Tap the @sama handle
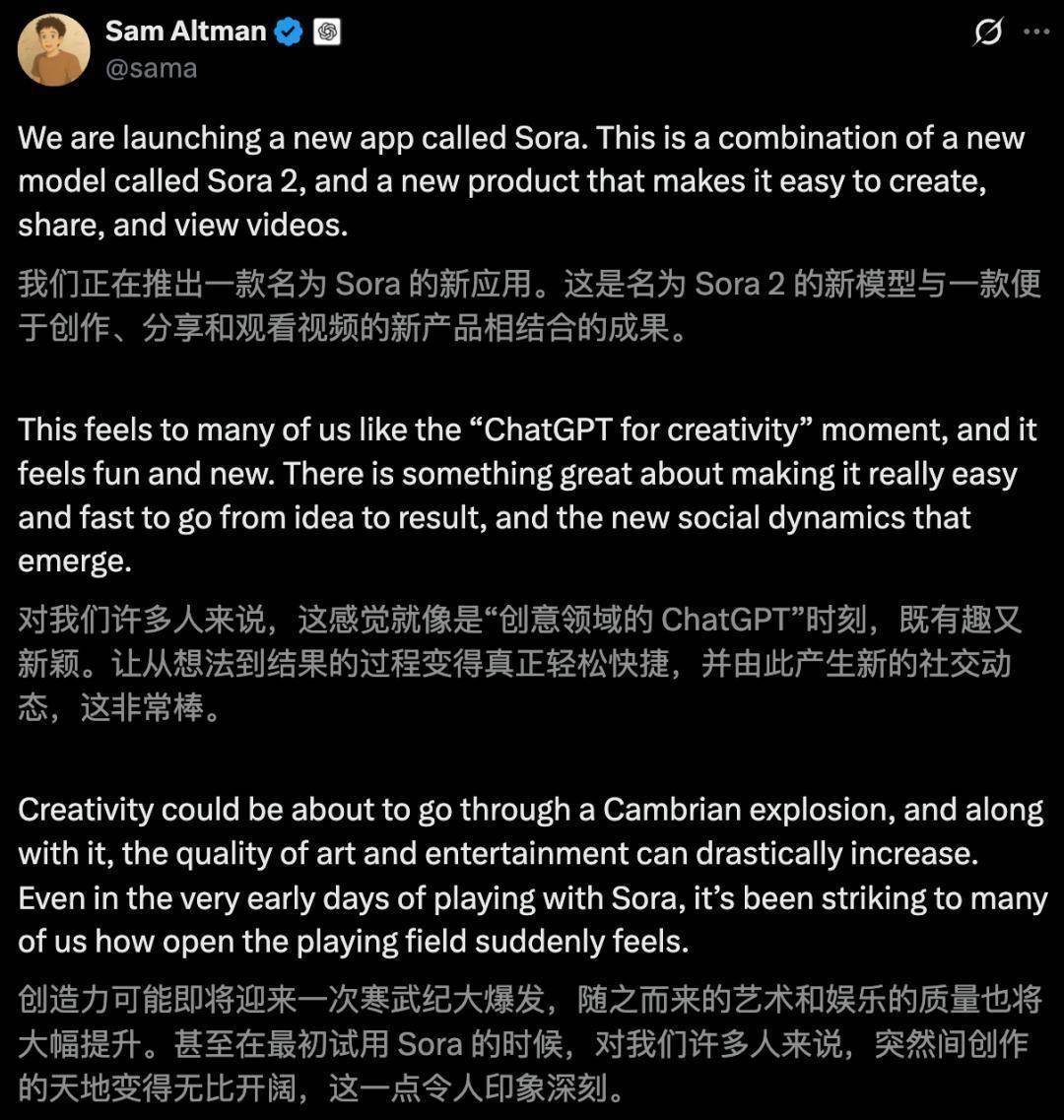This screenshot has height=1120, width=1064. point(151,68)
